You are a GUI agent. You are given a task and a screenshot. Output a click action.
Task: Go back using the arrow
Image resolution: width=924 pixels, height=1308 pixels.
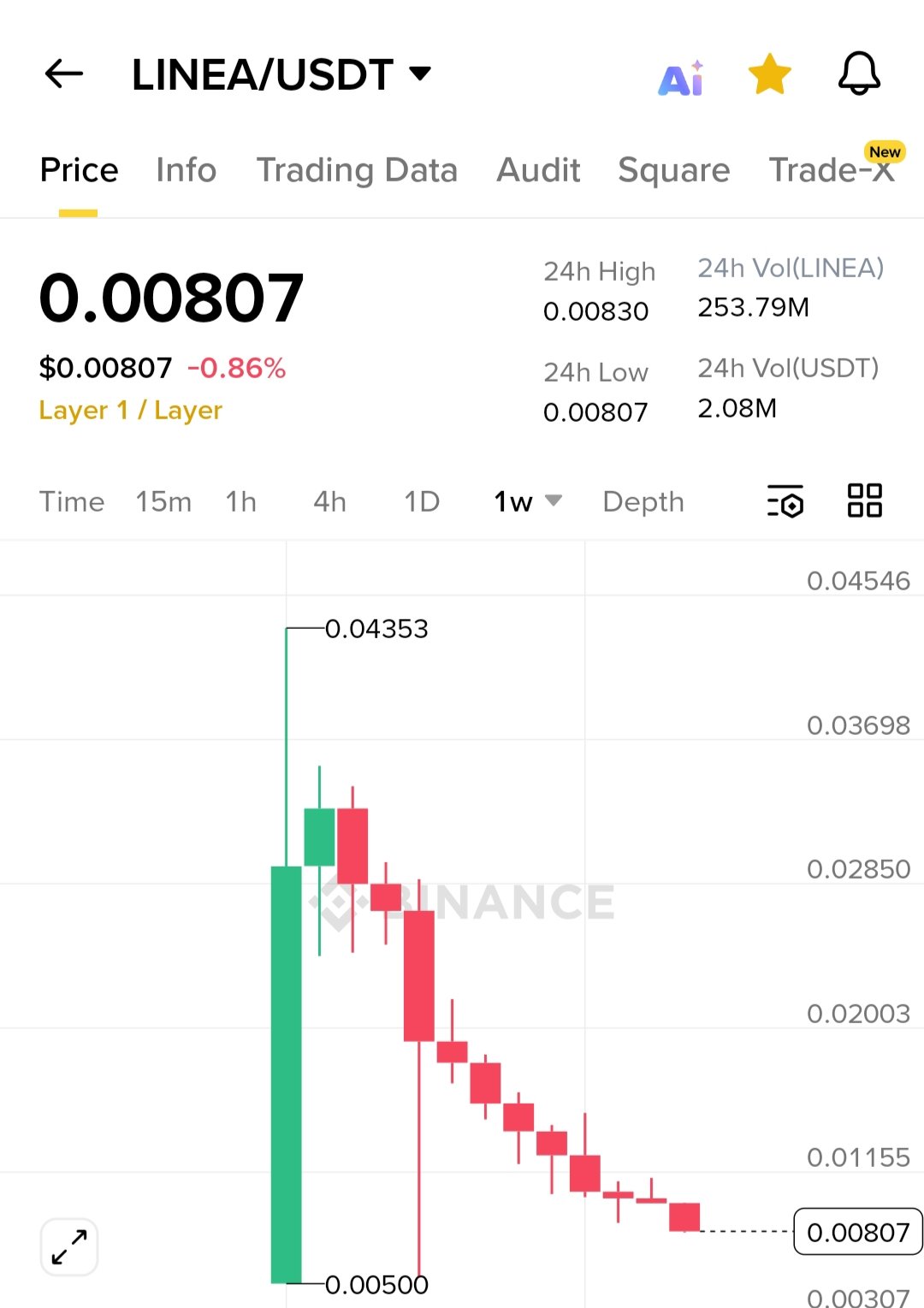pos(64,74)
